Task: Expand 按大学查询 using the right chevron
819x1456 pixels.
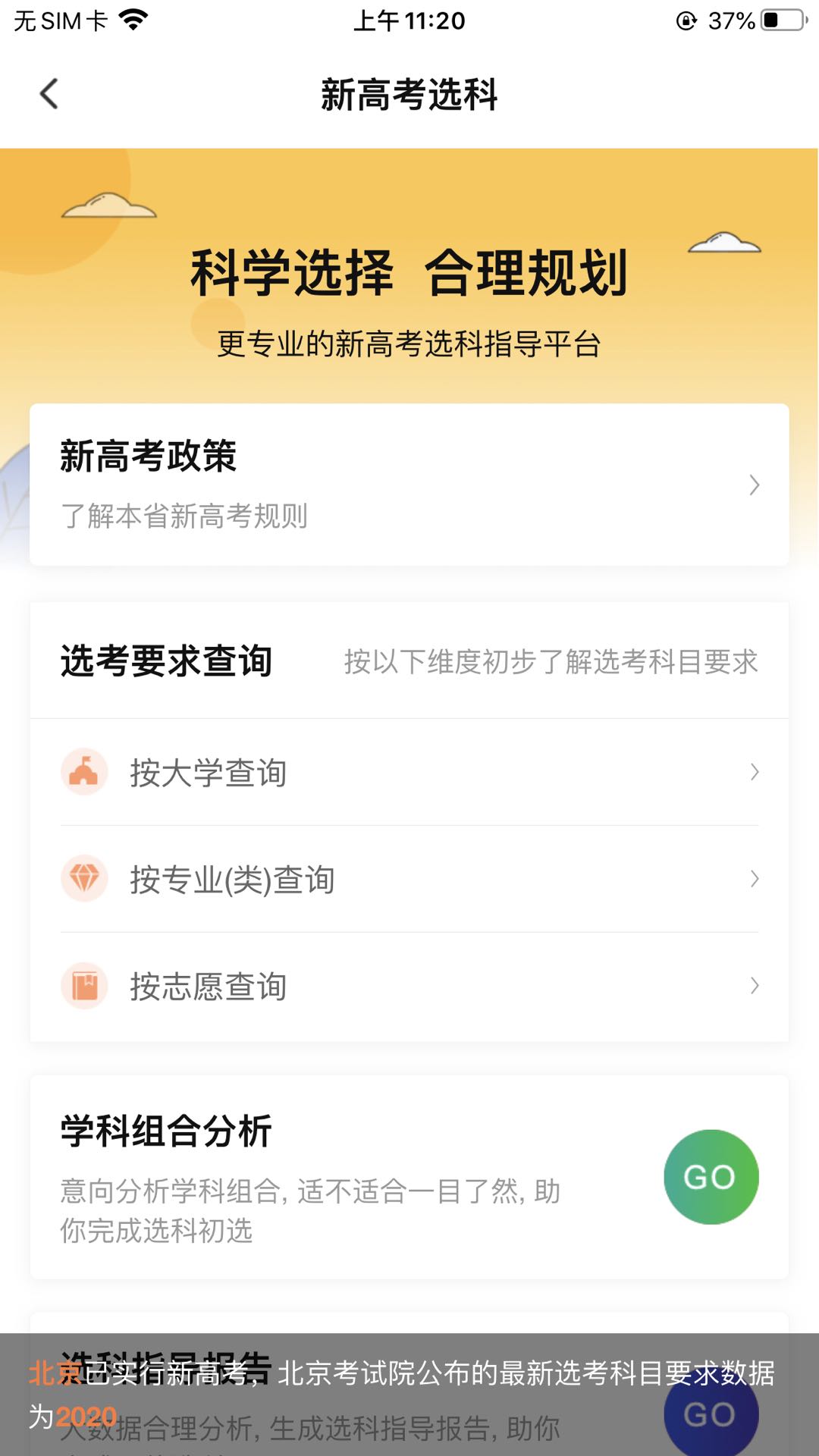Action: pyautogui.click(x=753, y=772)
